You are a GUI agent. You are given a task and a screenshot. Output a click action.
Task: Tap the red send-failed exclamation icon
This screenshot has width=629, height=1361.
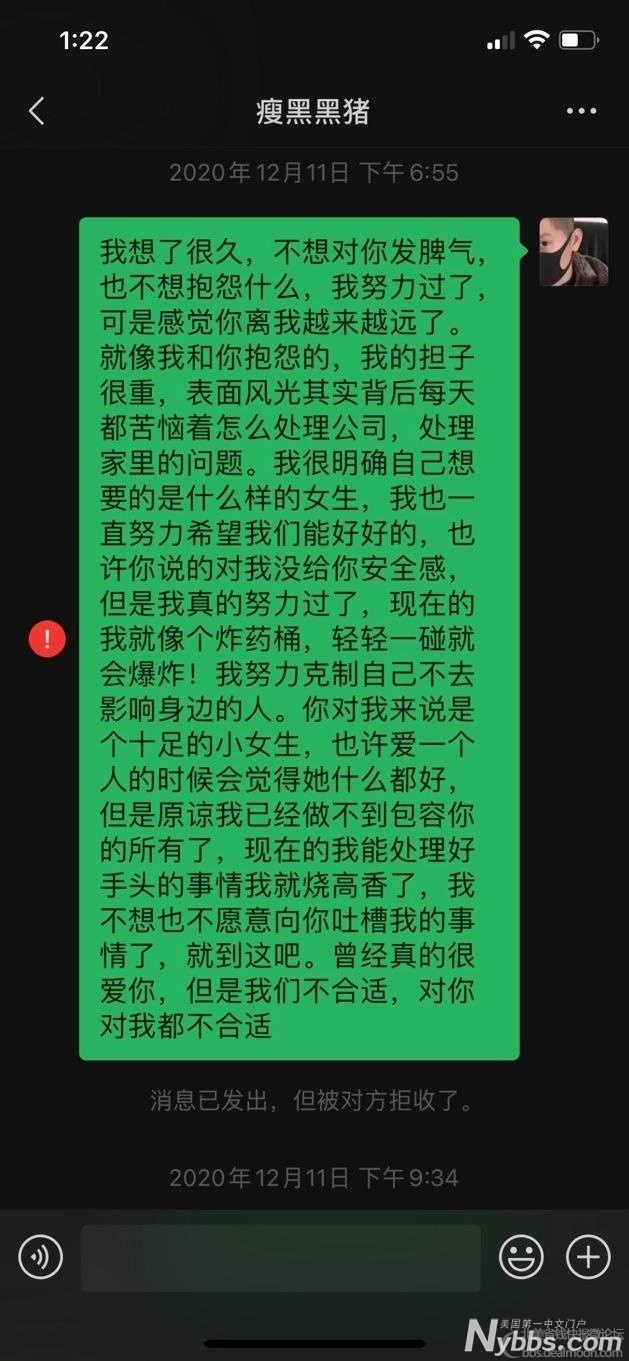coord(47,638)
